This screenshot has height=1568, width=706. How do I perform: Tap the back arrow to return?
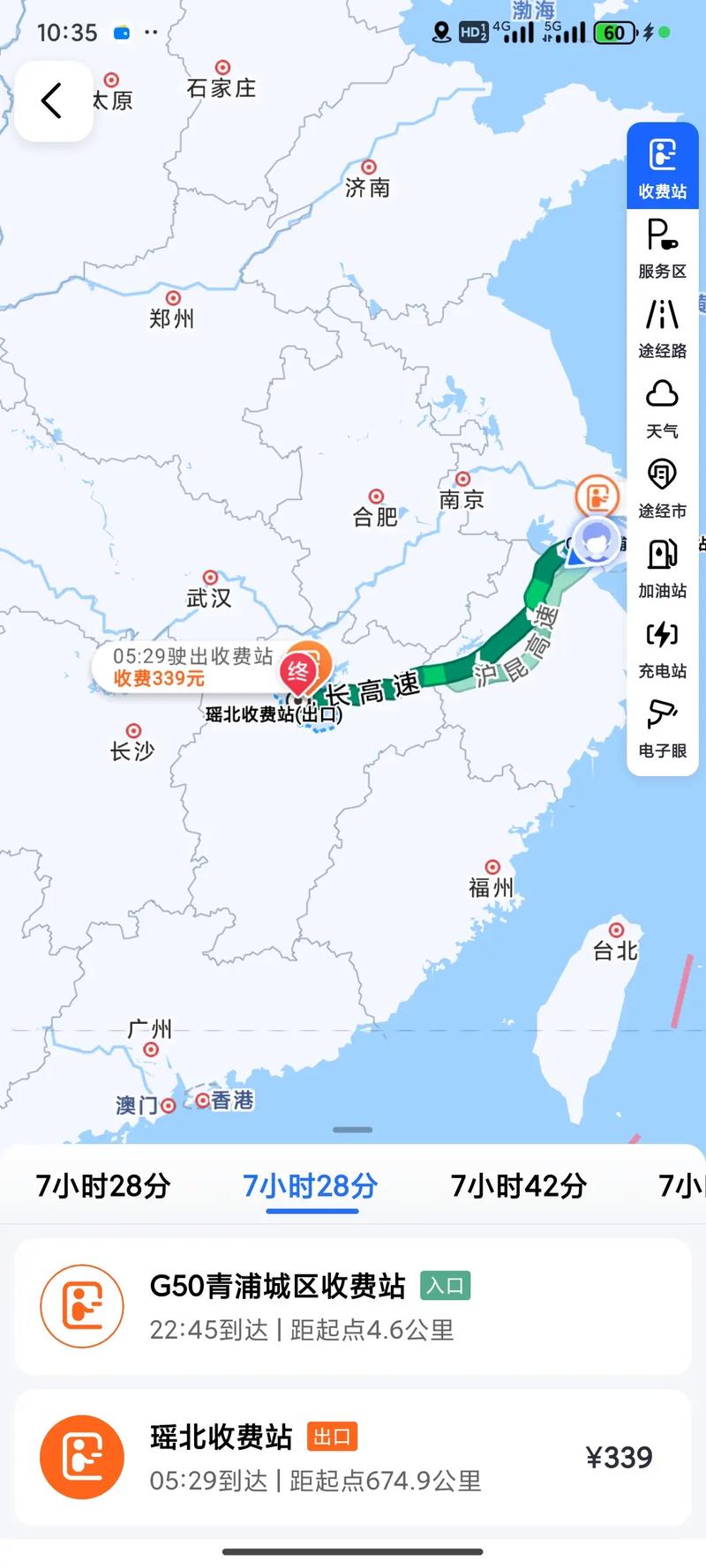(51, 101)
